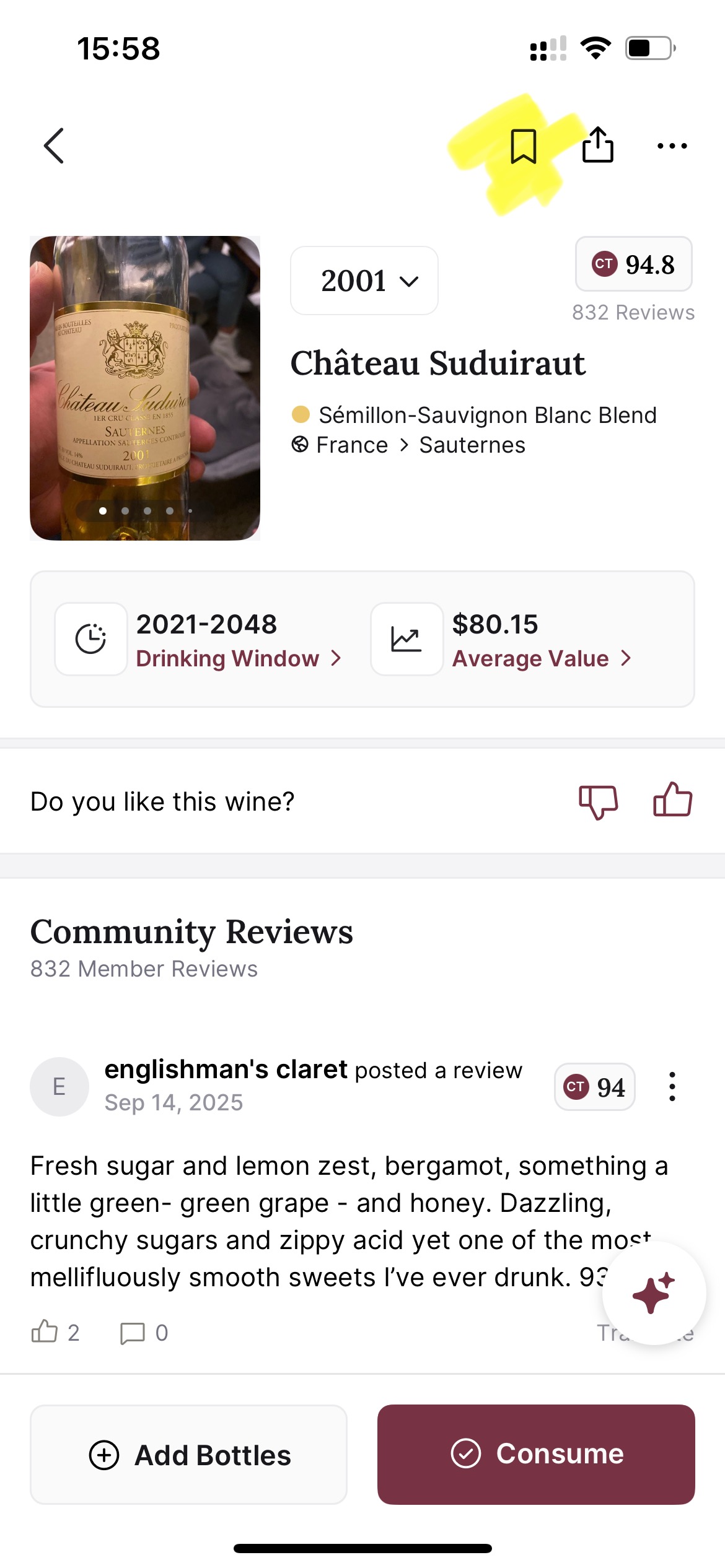
Task: Like englishman's claret's review
Action: pyautogui.click(x=45, y=1331)
